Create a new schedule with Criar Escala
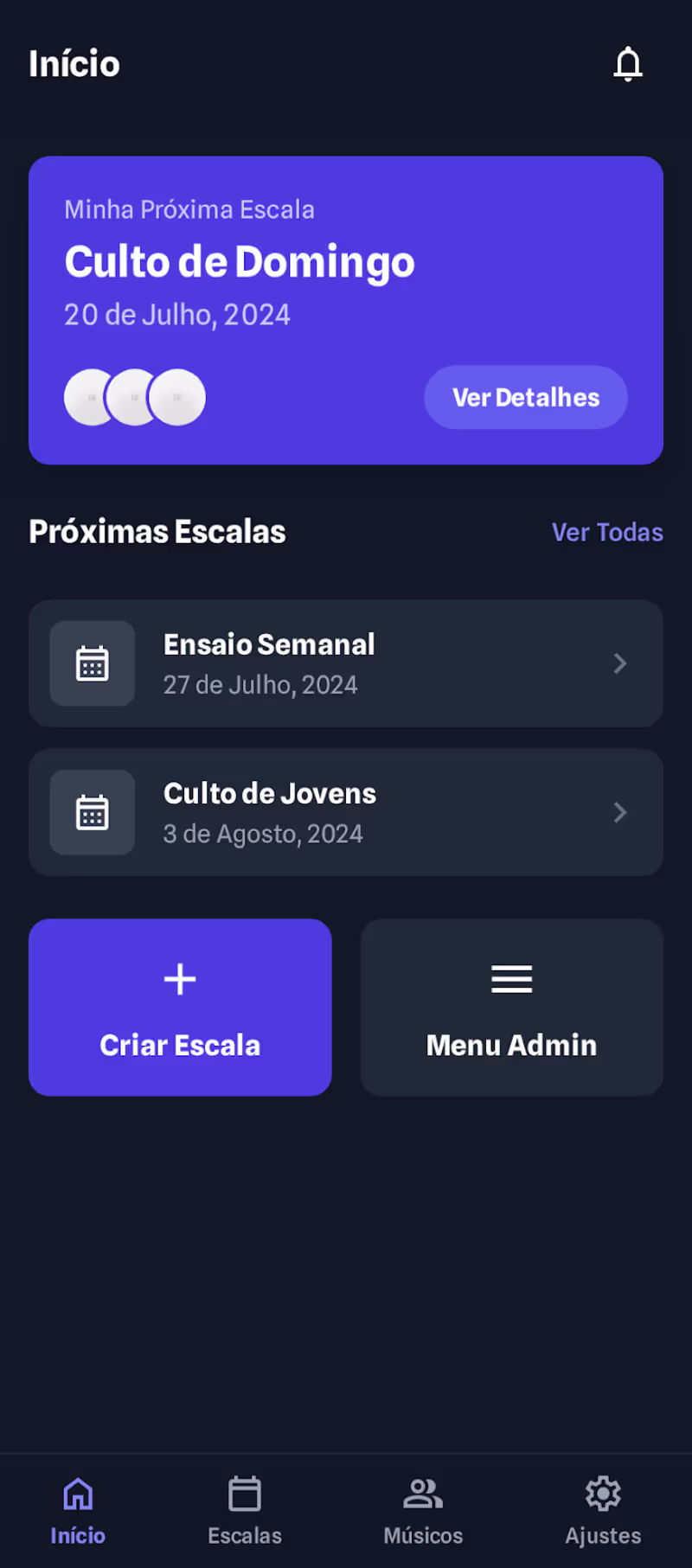Image resolution: width=692 pixels, height=1568 pixels. (x=180, y=1008)
